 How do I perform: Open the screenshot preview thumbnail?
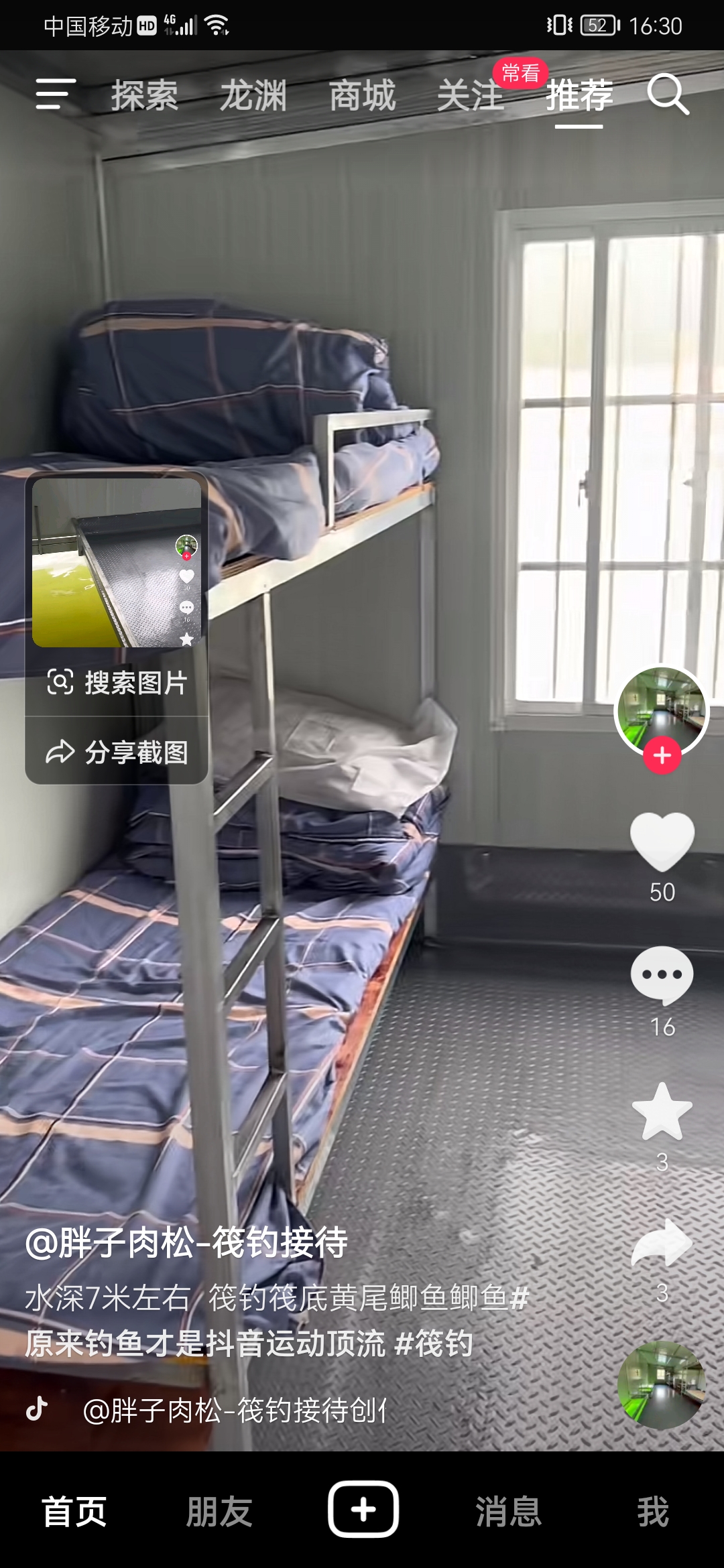(x=117, y=562)
